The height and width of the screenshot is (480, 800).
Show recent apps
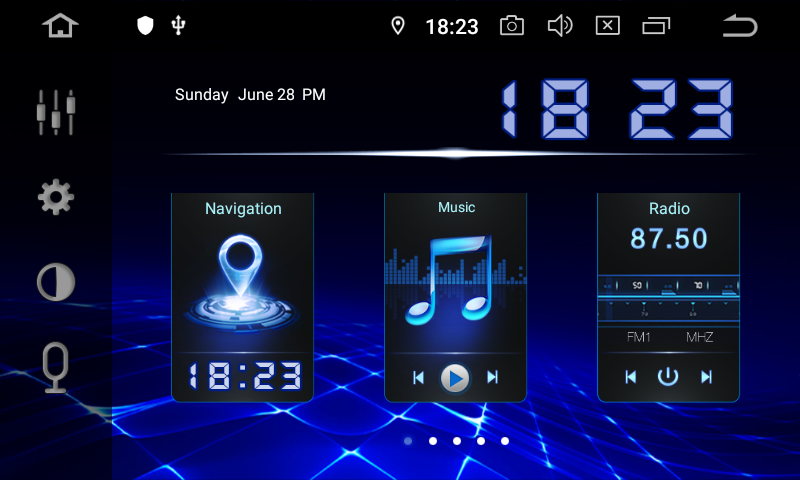(657, 26)
